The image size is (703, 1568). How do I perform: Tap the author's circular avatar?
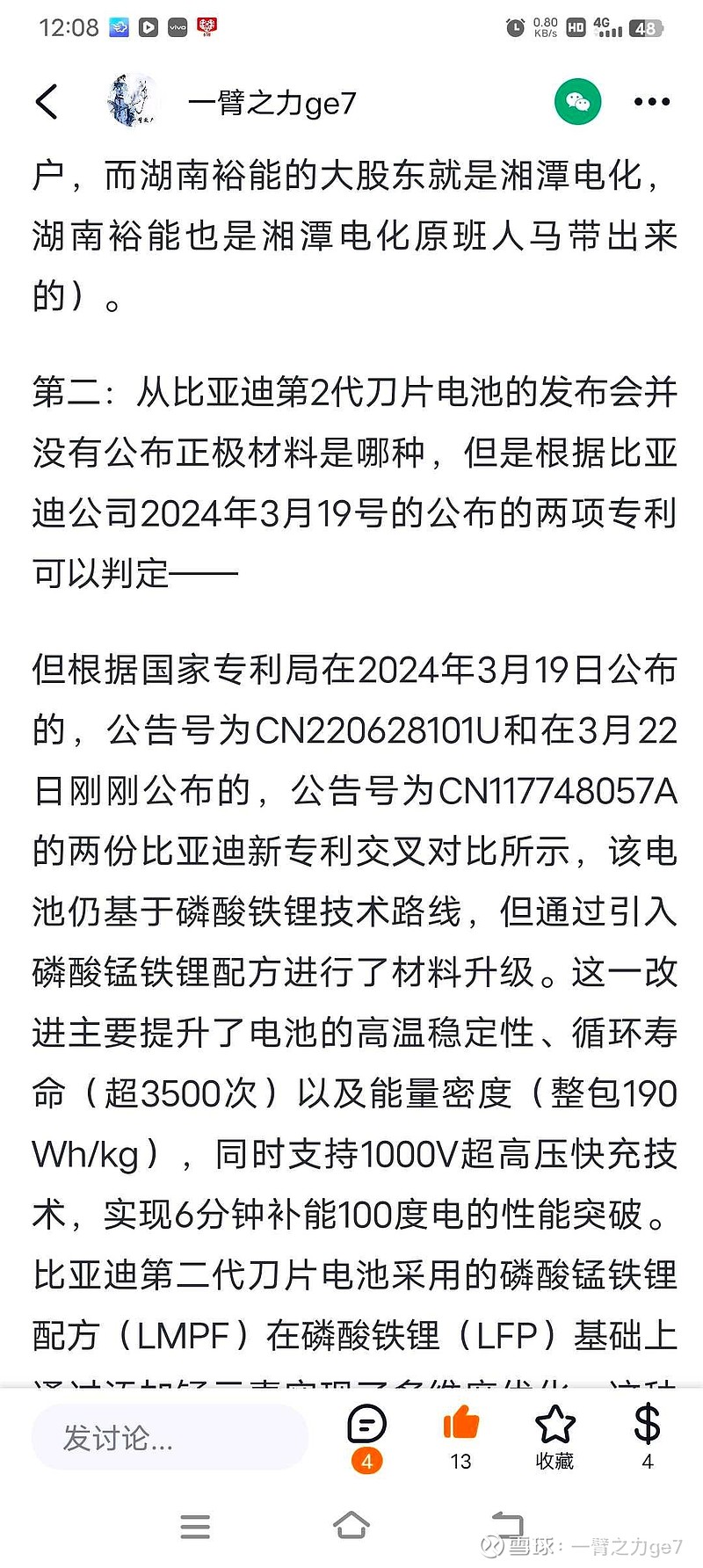click(x=132, y=99)
